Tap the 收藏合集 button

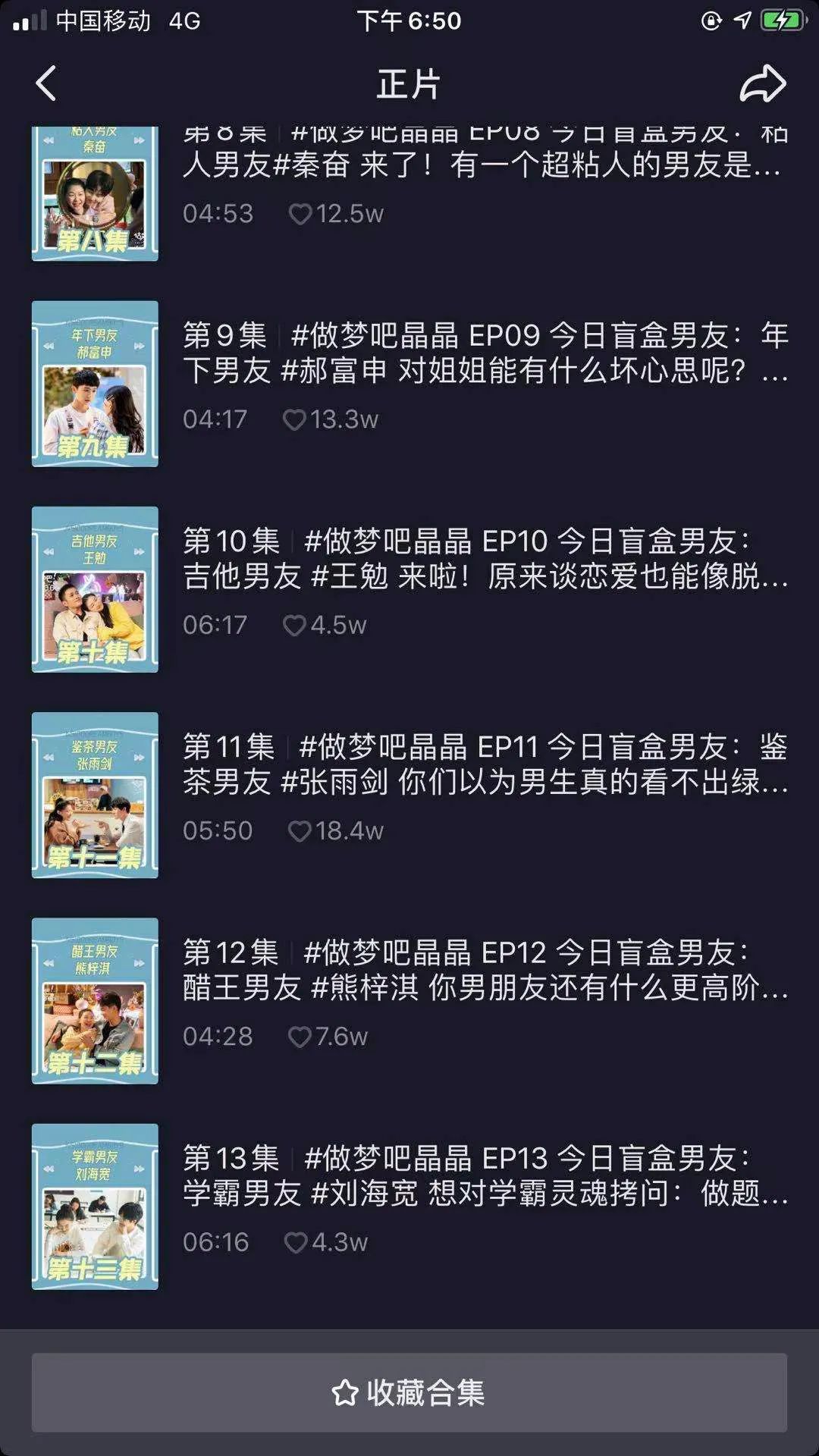(409, 1392)
